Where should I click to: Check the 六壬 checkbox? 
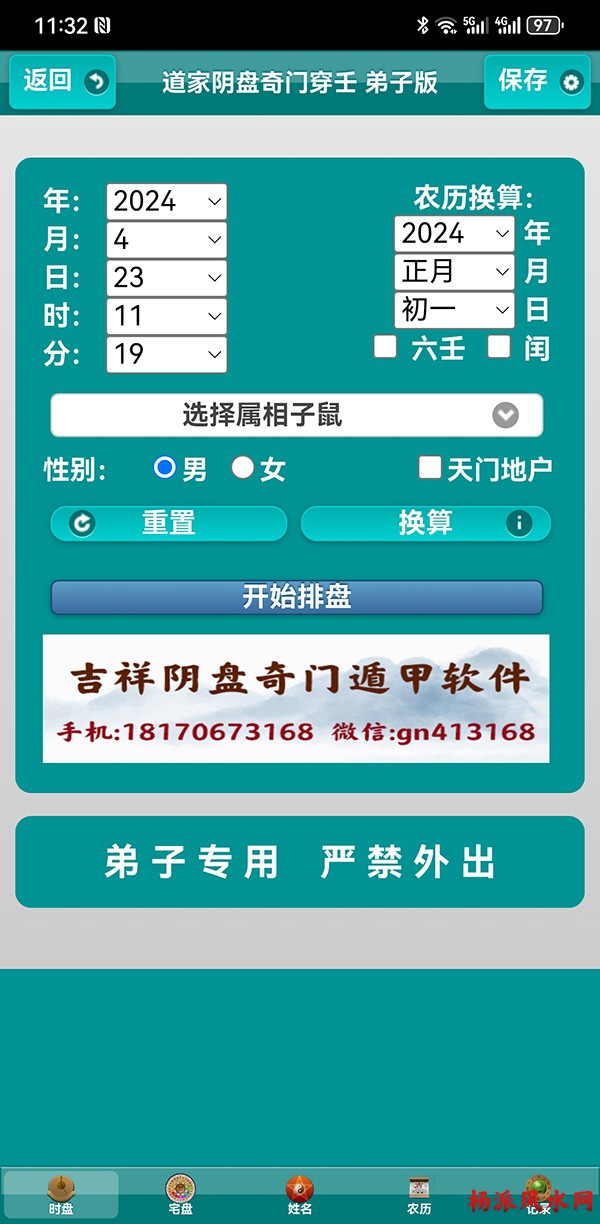coord(385,347)
